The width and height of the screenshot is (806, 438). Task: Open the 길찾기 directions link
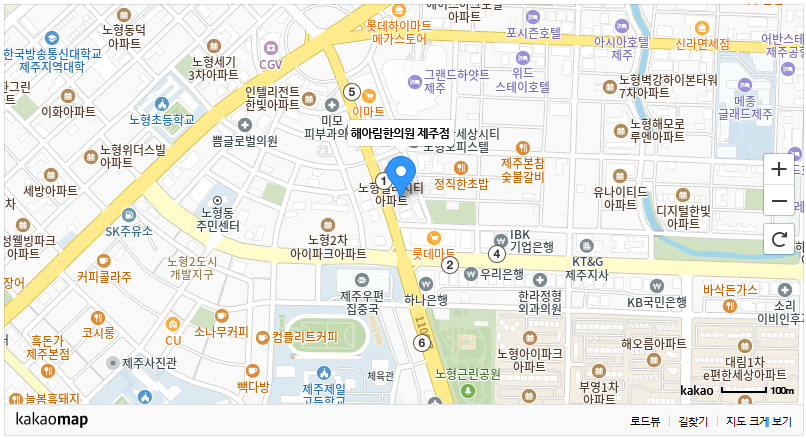693,422
